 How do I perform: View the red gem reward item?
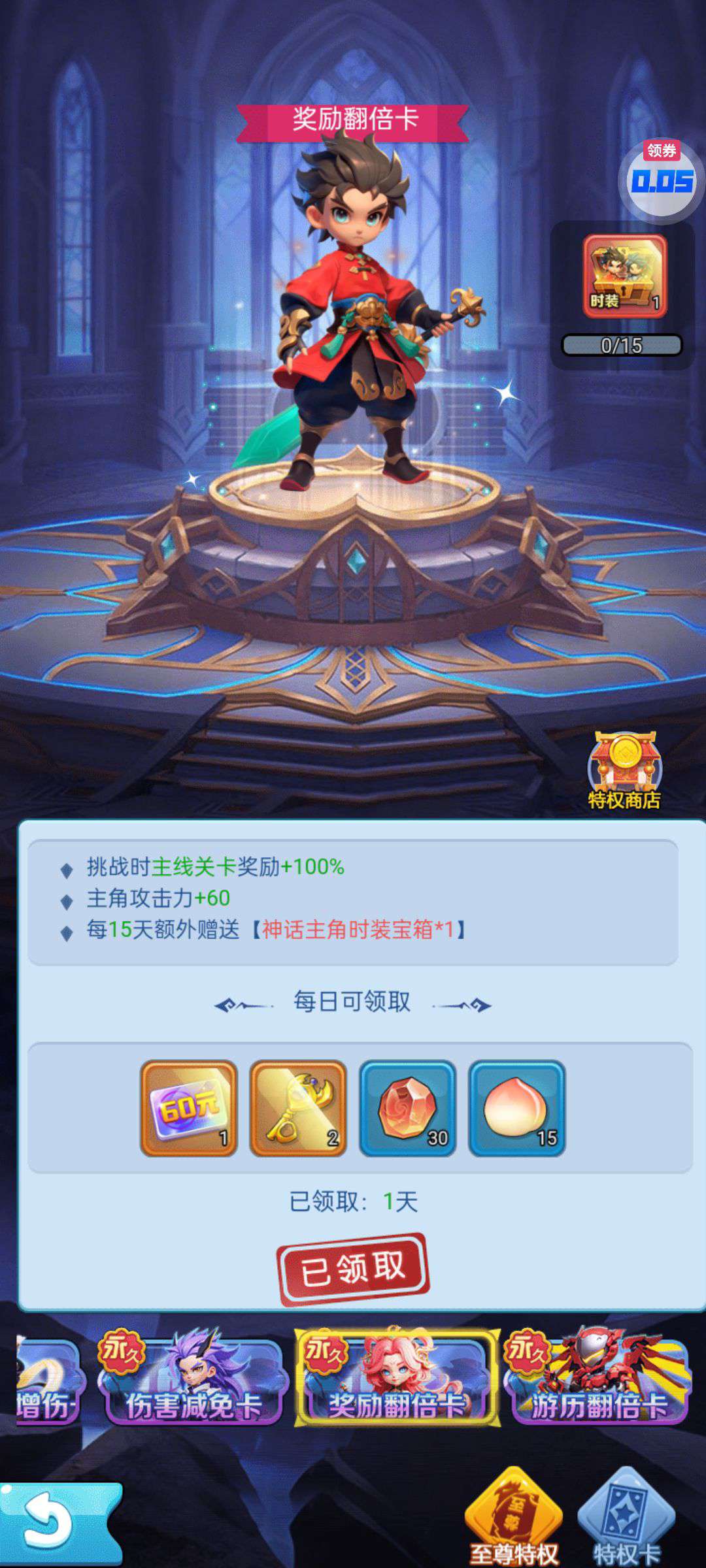coord(408,1108)
